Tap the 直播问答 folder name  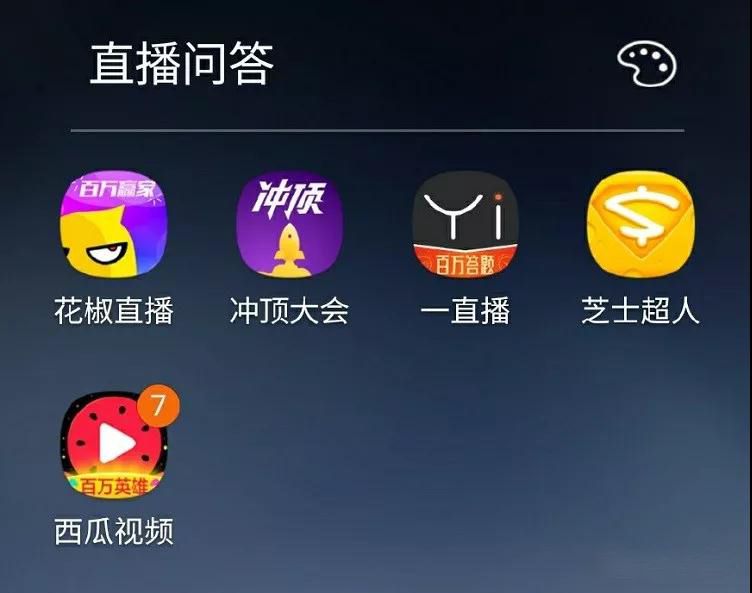[x=182, y=65]
